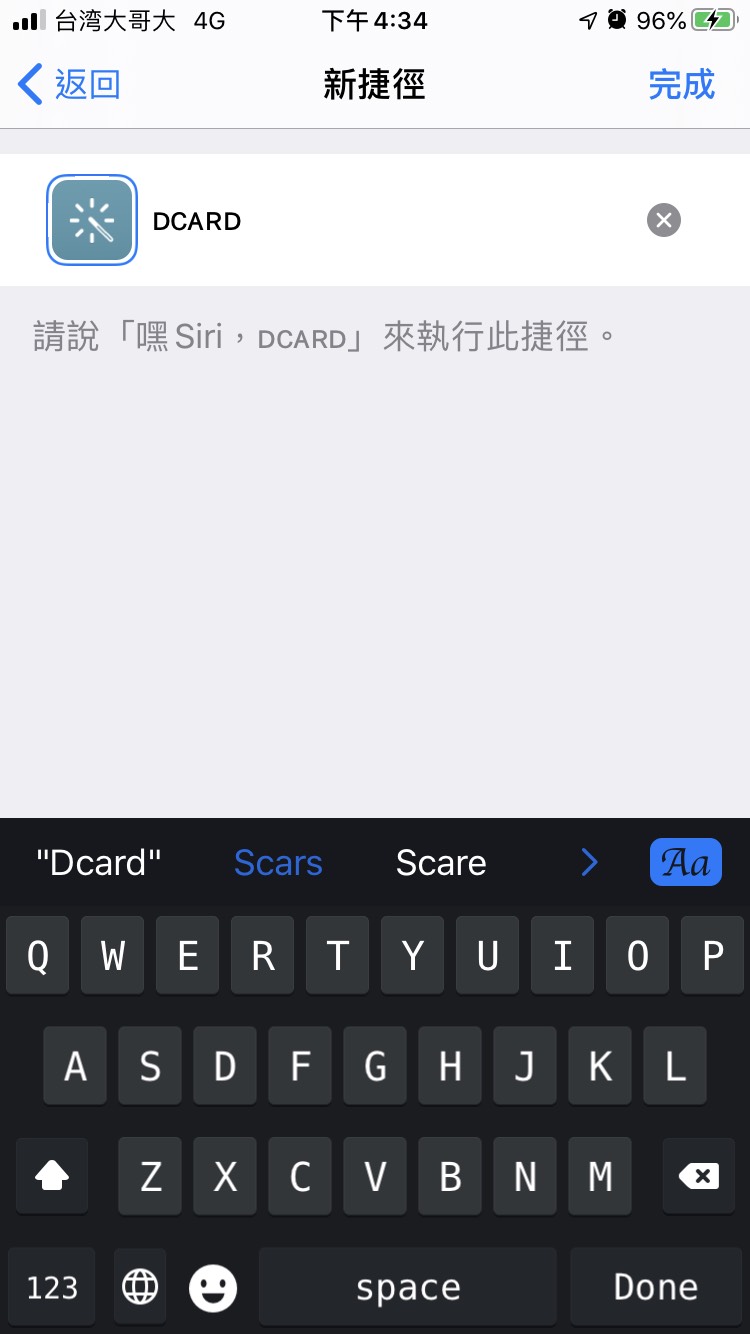Expand more suggestions with the arrow
Image resolution: width=750 pixels, height=1334 pixels.
coord(590,862)
